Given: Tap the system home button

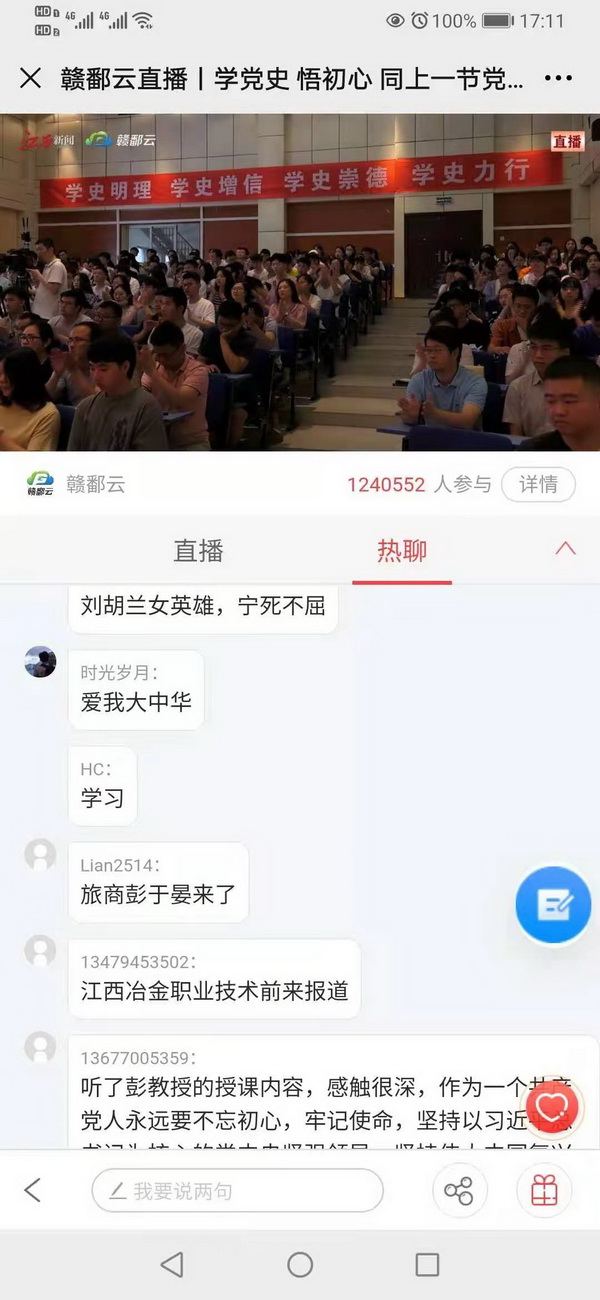Looking at the screenshot, I should 300,1265.
